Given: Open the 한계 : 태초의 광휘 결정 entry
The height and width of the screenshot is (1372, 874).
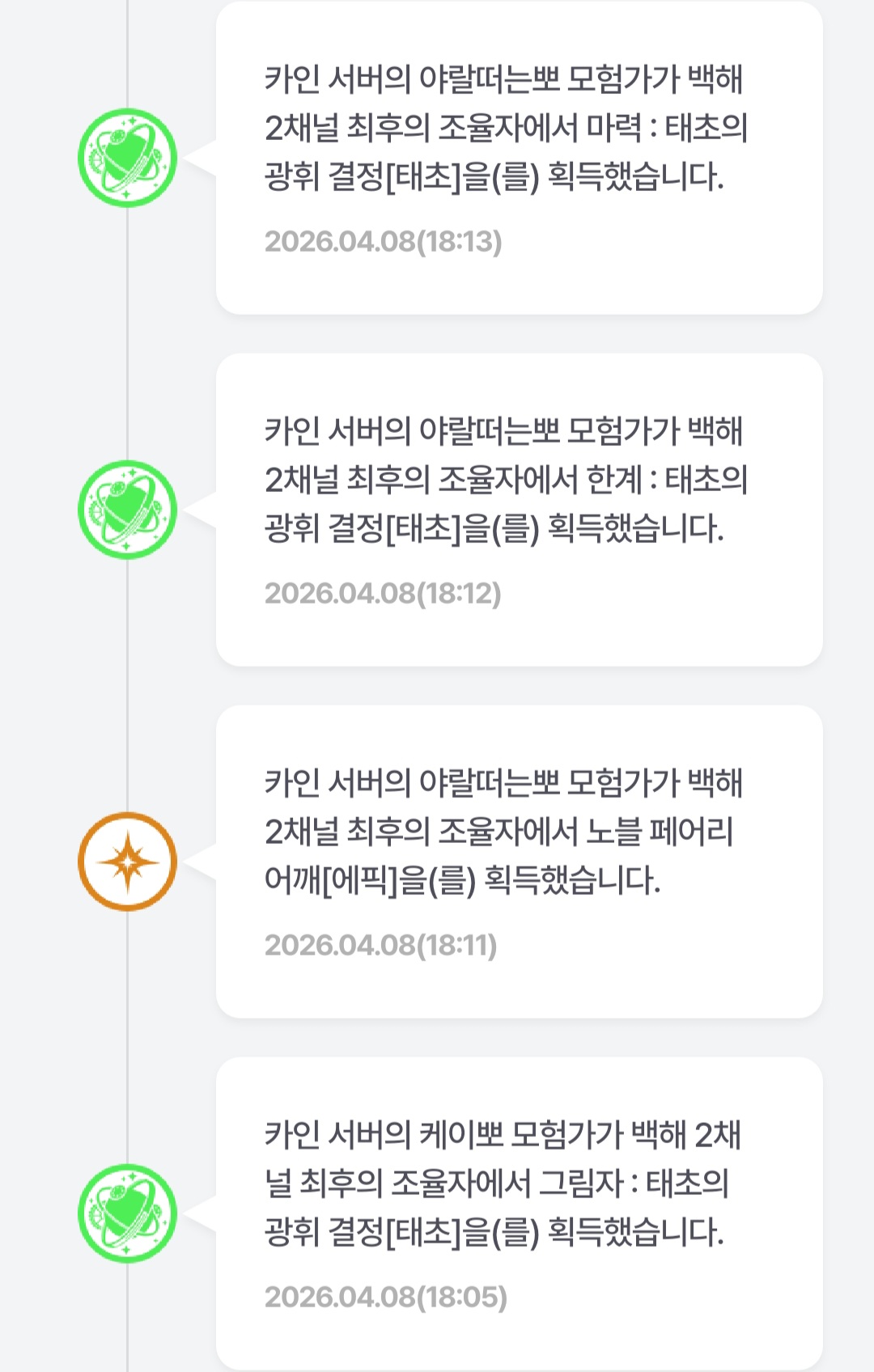Looking at the screenshot, I should tap(518, 510).
